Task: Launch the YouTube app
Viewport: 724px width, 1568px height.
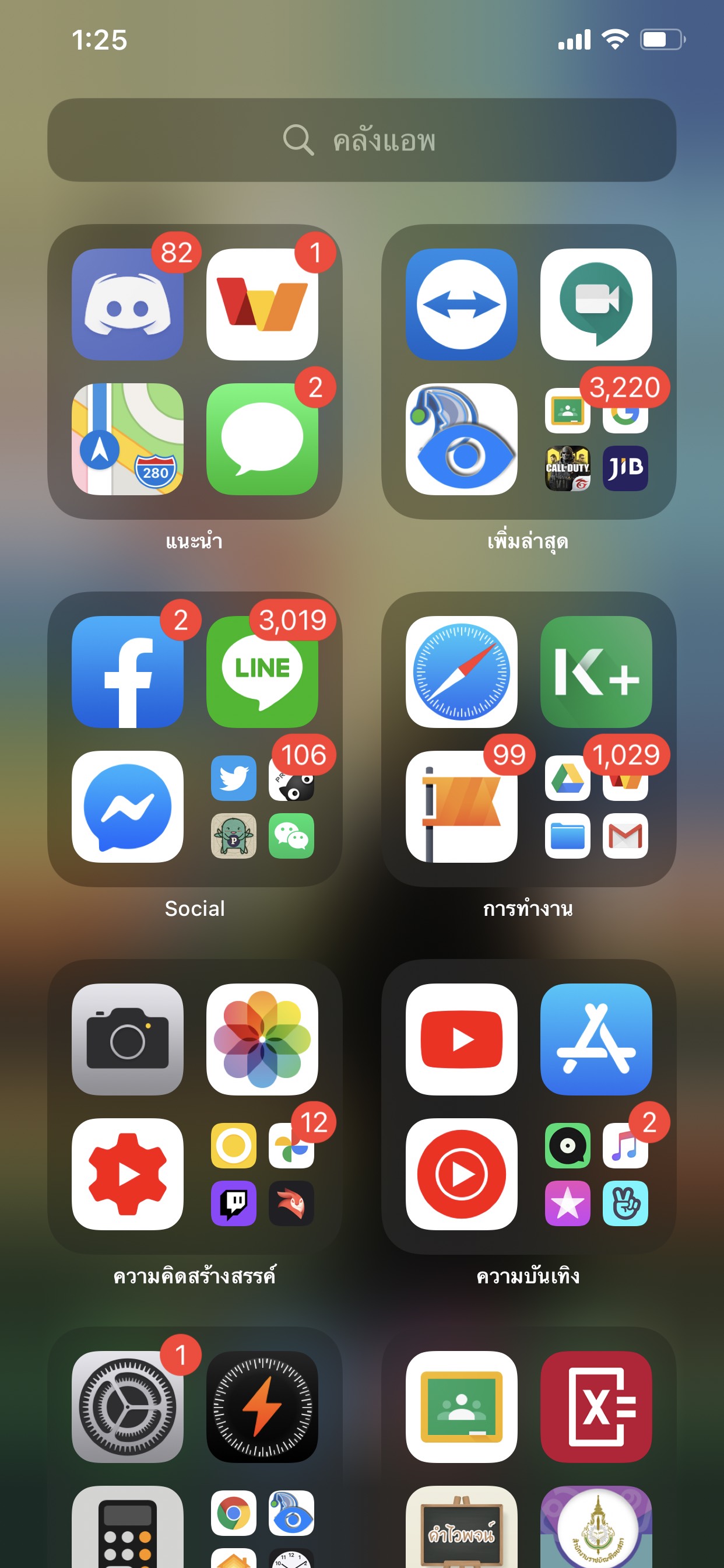Action: pyautogui.click(x=461, y=1039)
